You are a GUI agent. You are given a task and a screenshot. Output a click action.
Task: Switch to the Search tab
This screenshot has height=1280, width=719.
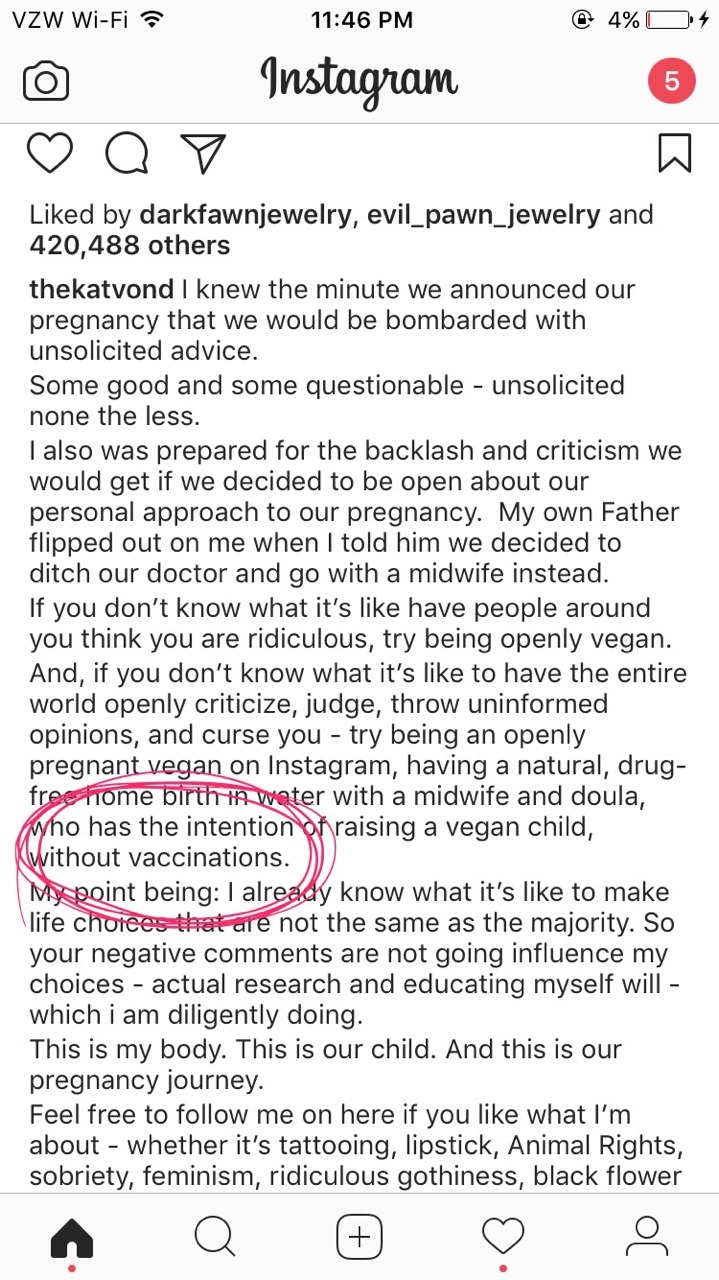point(215,1237)
